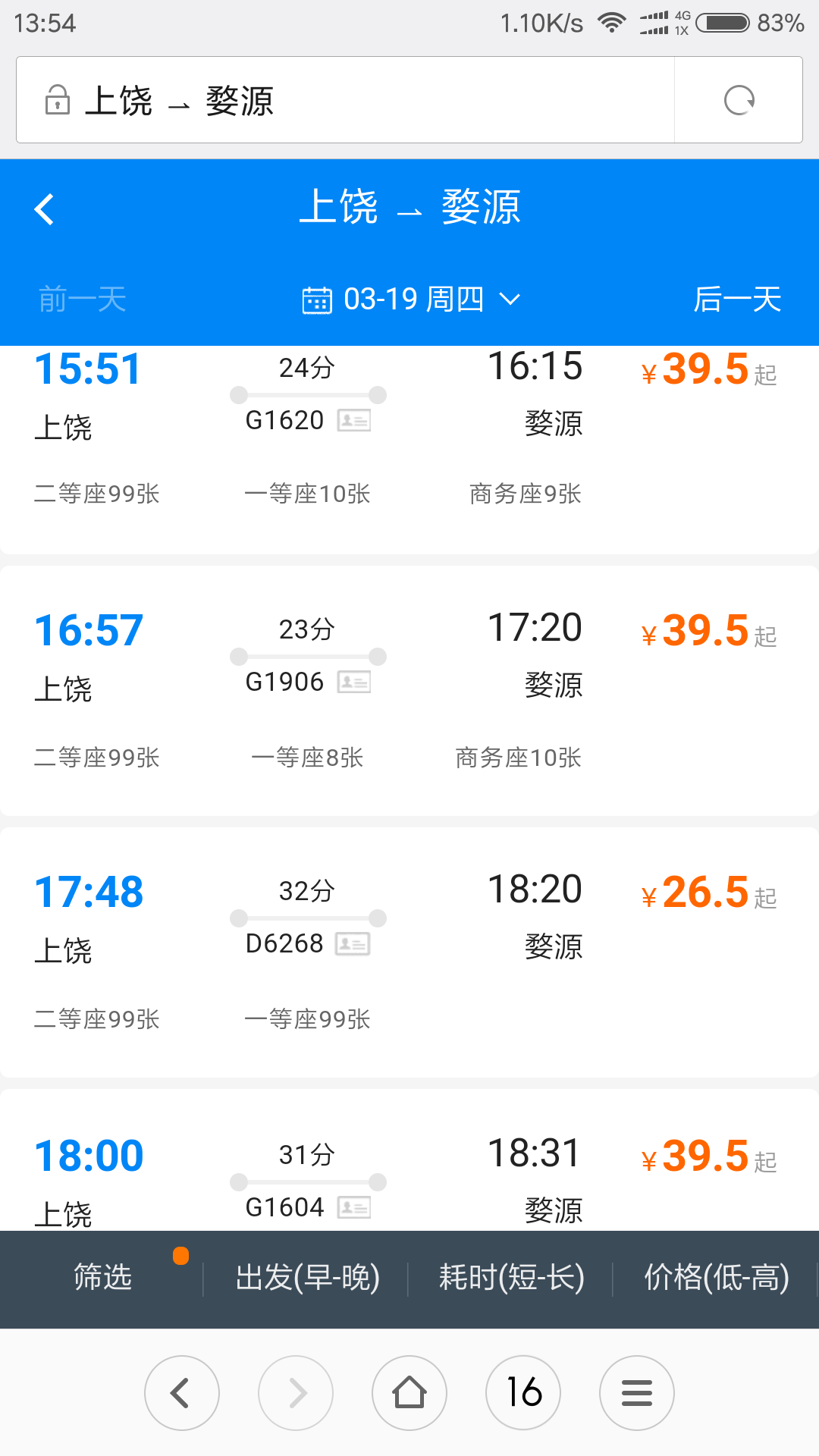Switch to 后一天 (next day)
This screenshot has height=1456, width=819.
tap(736, 300)
